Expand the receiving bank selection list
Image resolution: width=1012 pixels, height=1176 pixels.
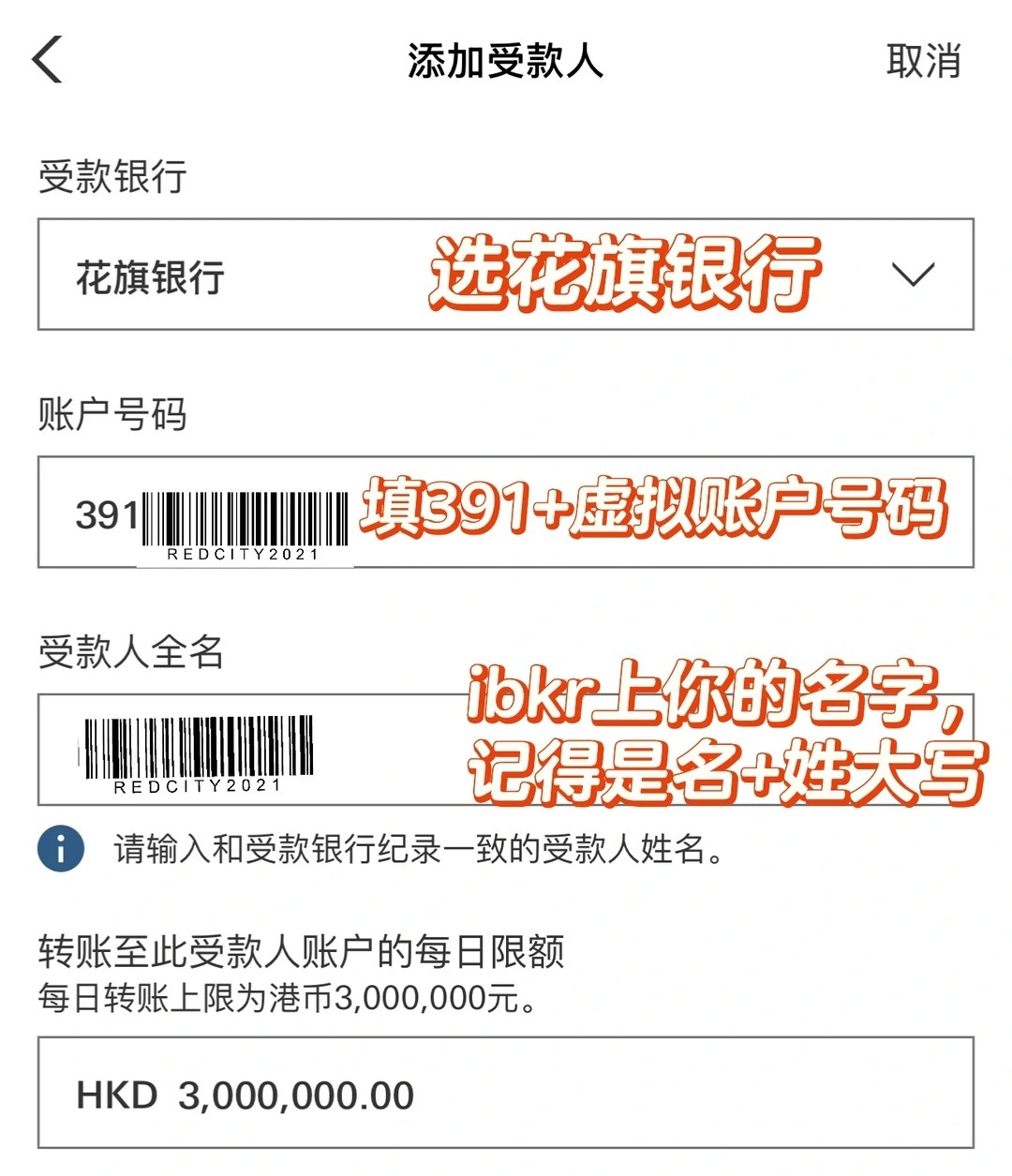tap(506, 274)
